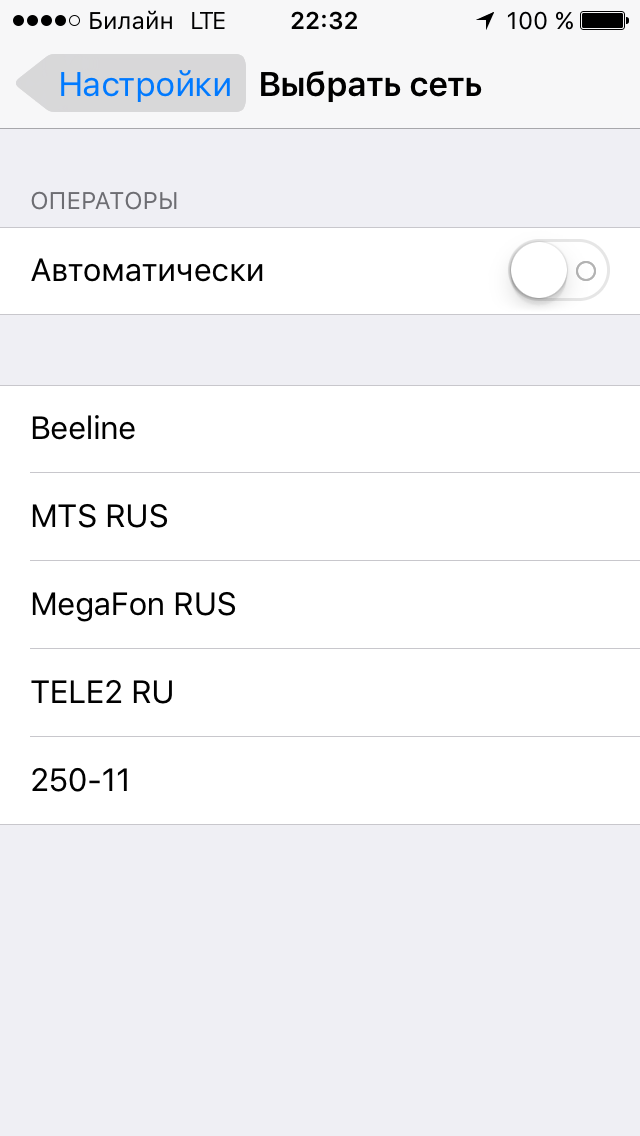Screen dimensions: 640x1136
Task: Choose the 250-11 network
Action: 320,781
